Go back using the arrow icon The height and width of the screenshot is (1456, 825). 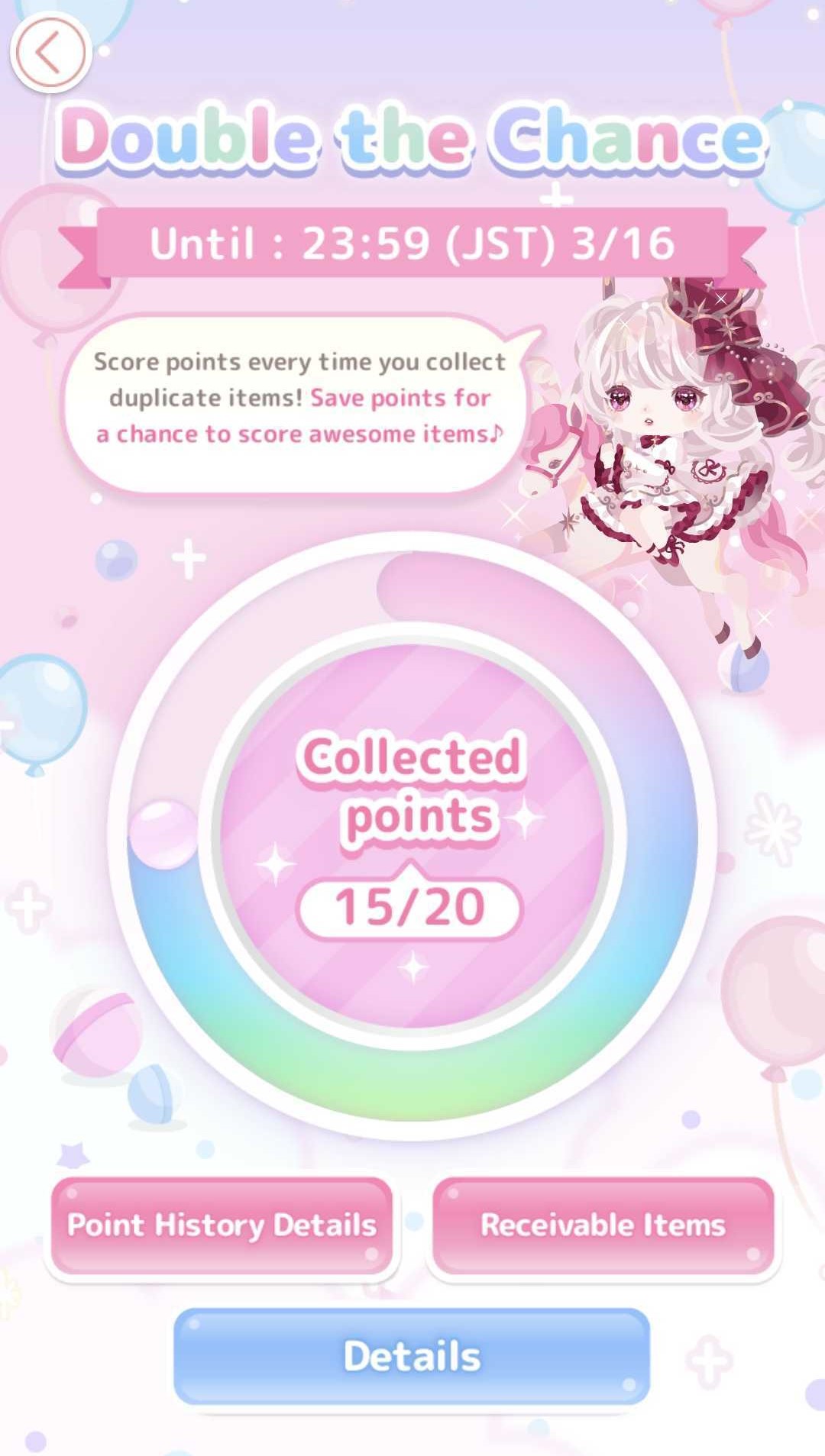[50, 53]
